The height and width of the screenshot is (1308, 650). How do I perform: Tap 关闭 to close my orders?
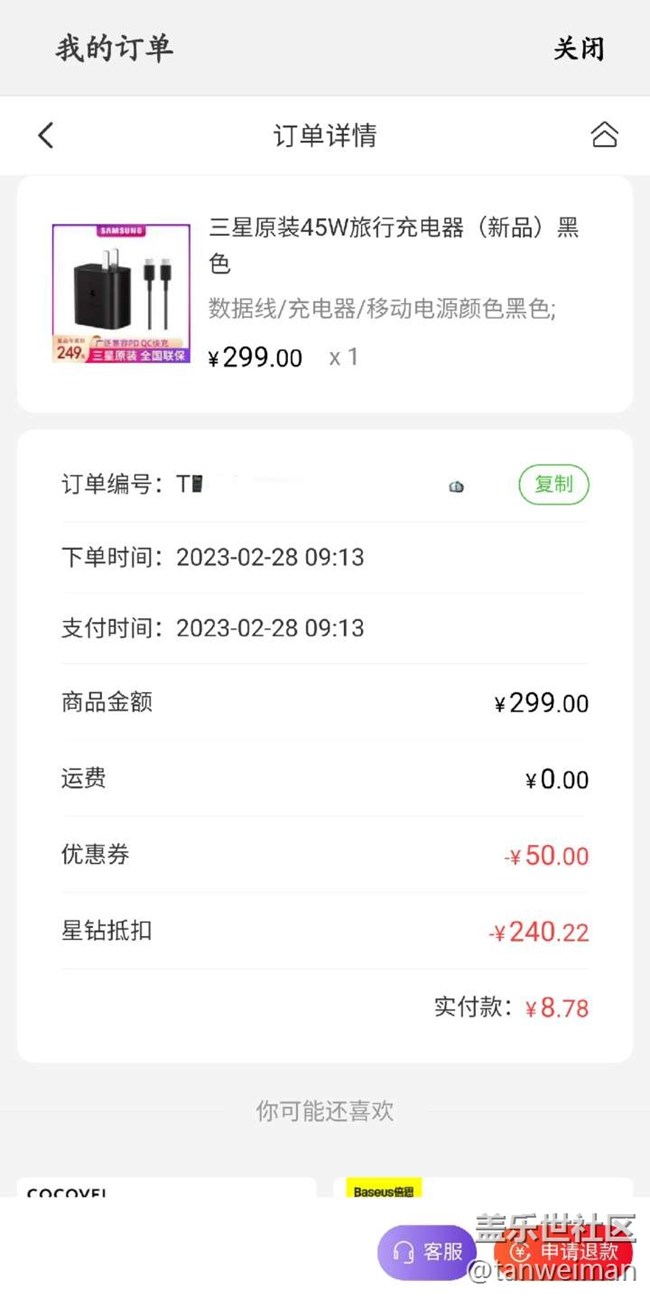click(579, 48)
